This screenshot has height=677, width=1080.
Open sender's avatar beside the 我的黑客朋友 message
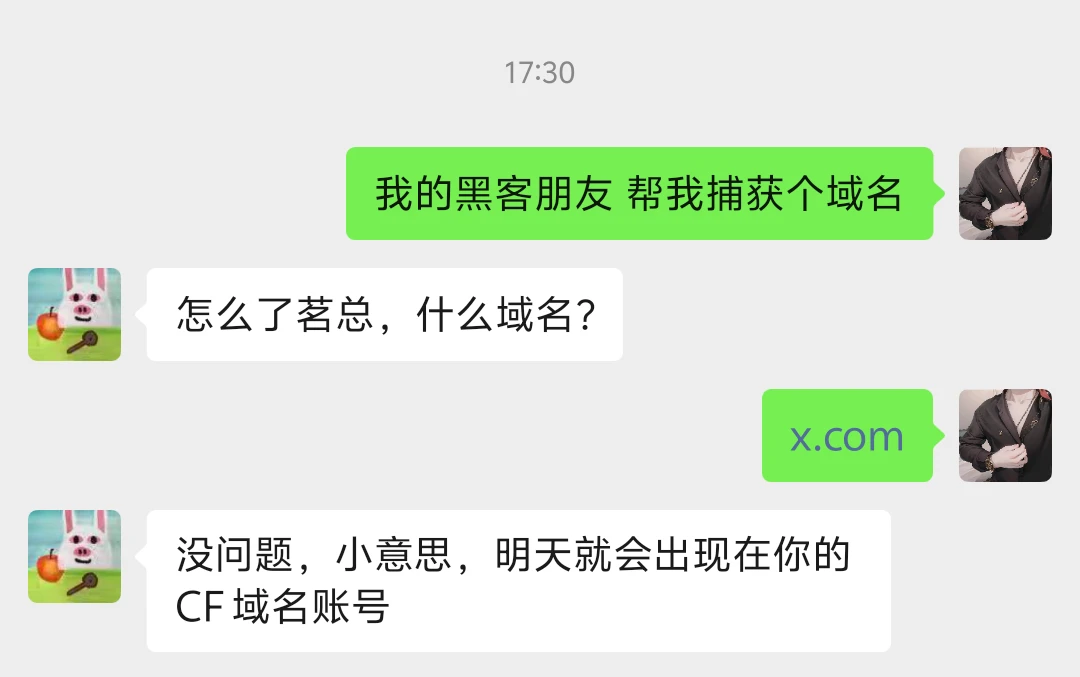tap(1004, 193)
